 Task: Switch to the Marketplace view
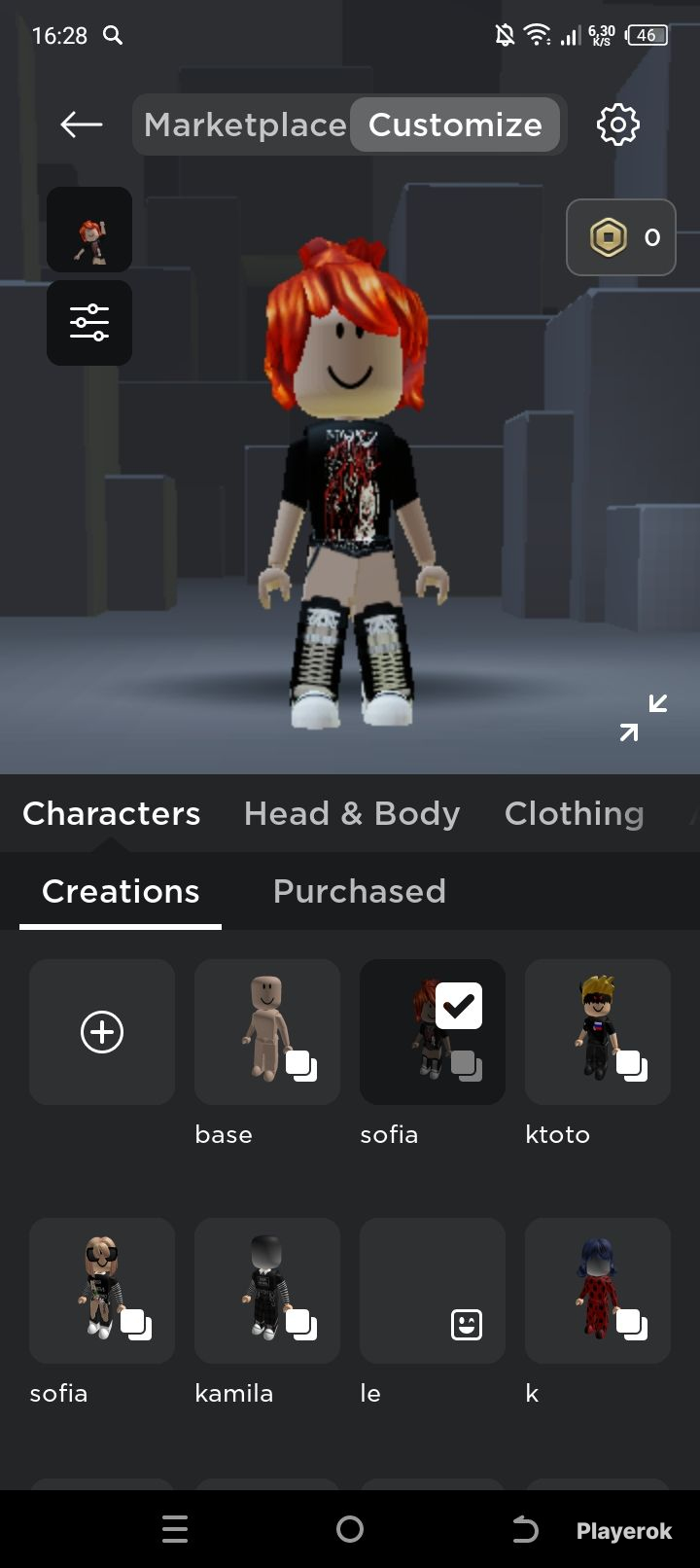click(245, 125)
